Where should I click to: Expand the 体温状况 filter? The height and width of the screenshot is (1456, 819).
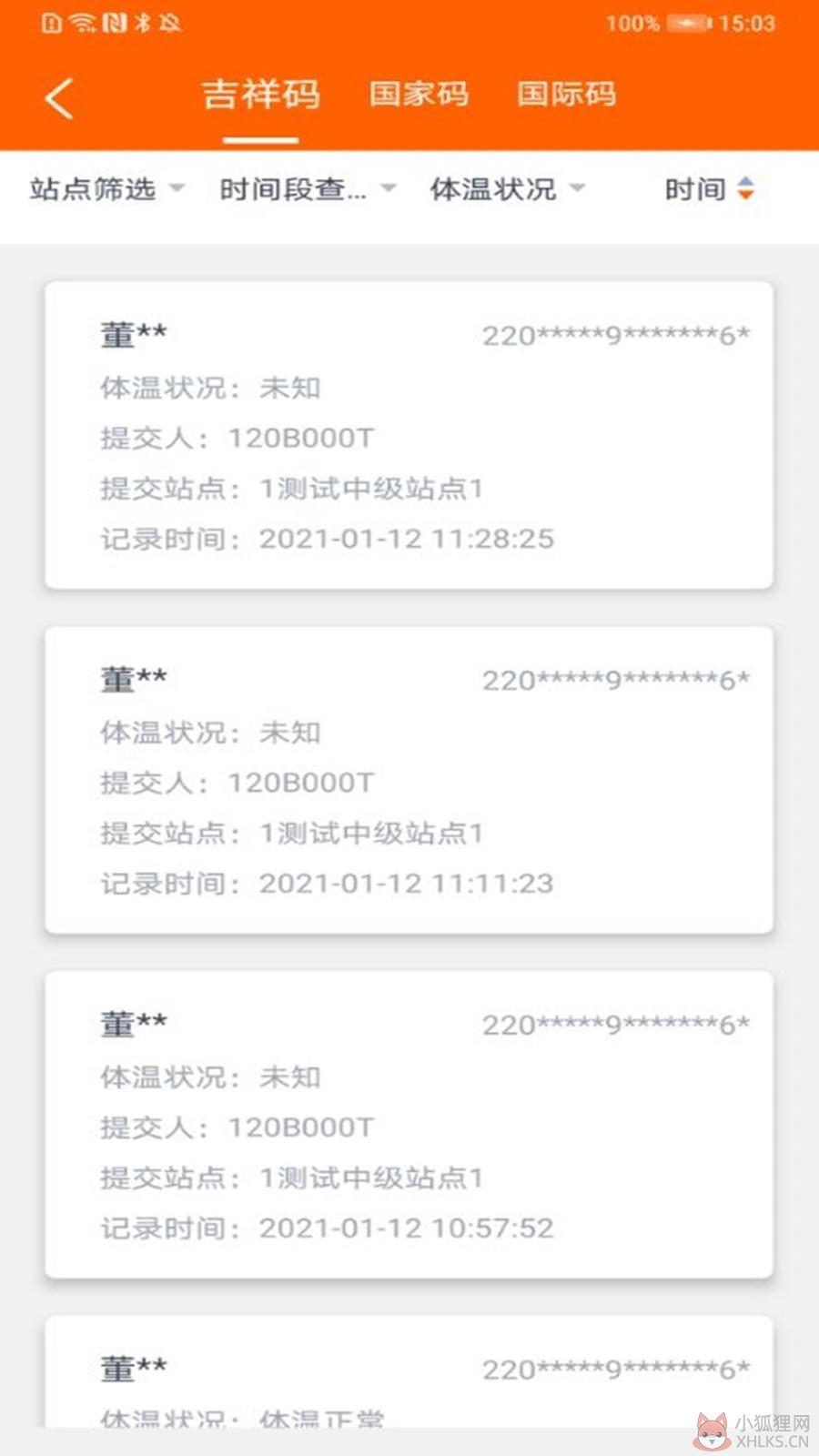pyautogui.click(x=508, y=189)
